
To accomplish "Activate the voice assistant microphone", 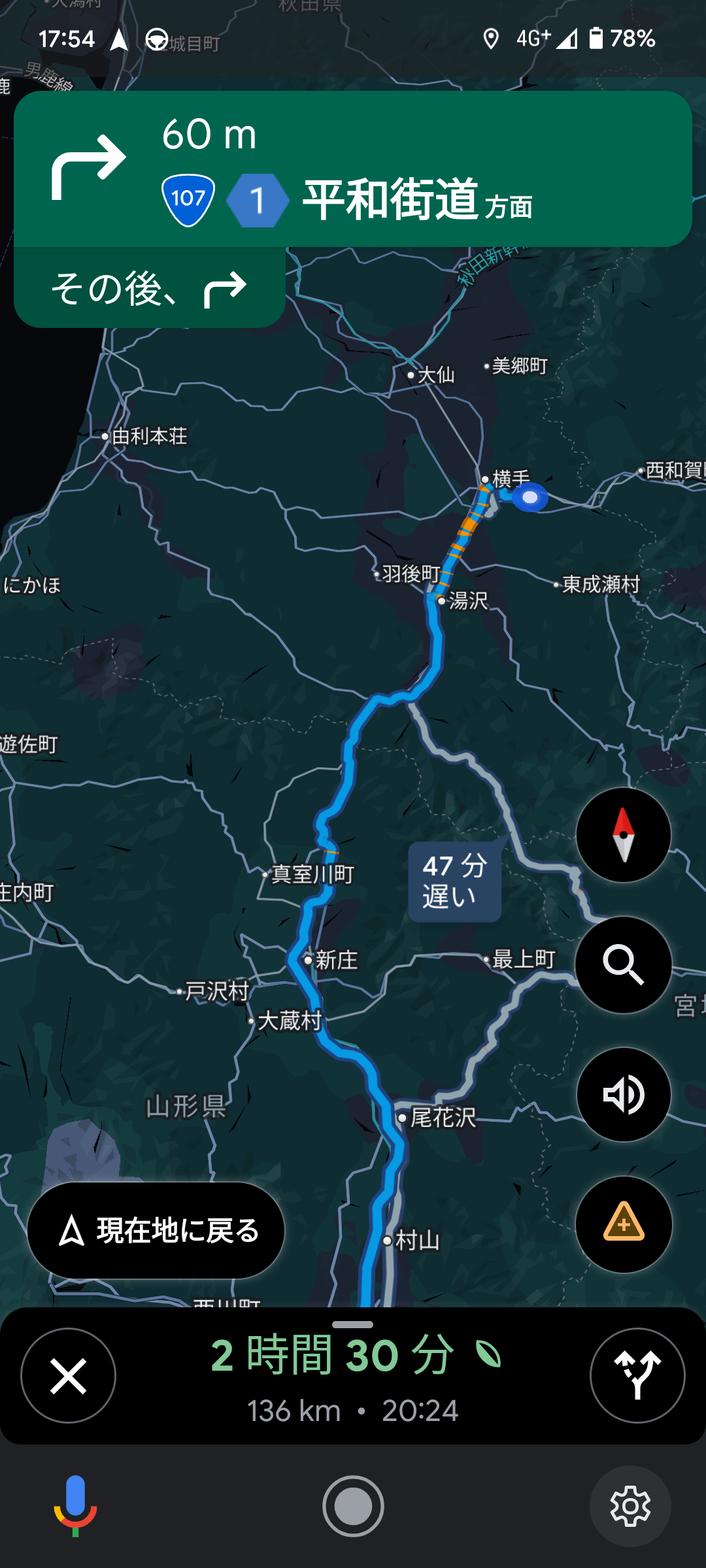I will click(x=76, y=1505).
